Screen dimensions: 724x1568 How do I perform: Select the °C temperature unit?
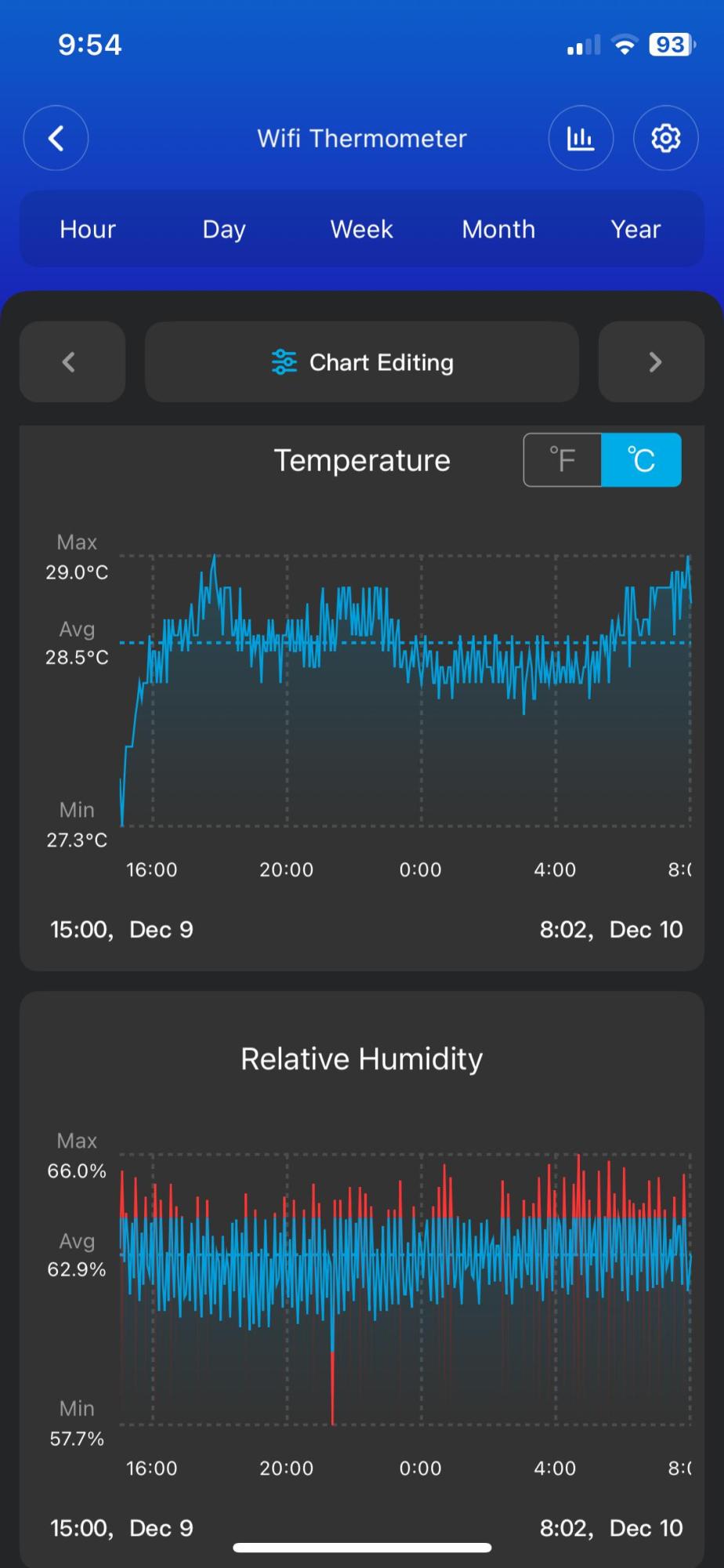(x=641, y=460)
